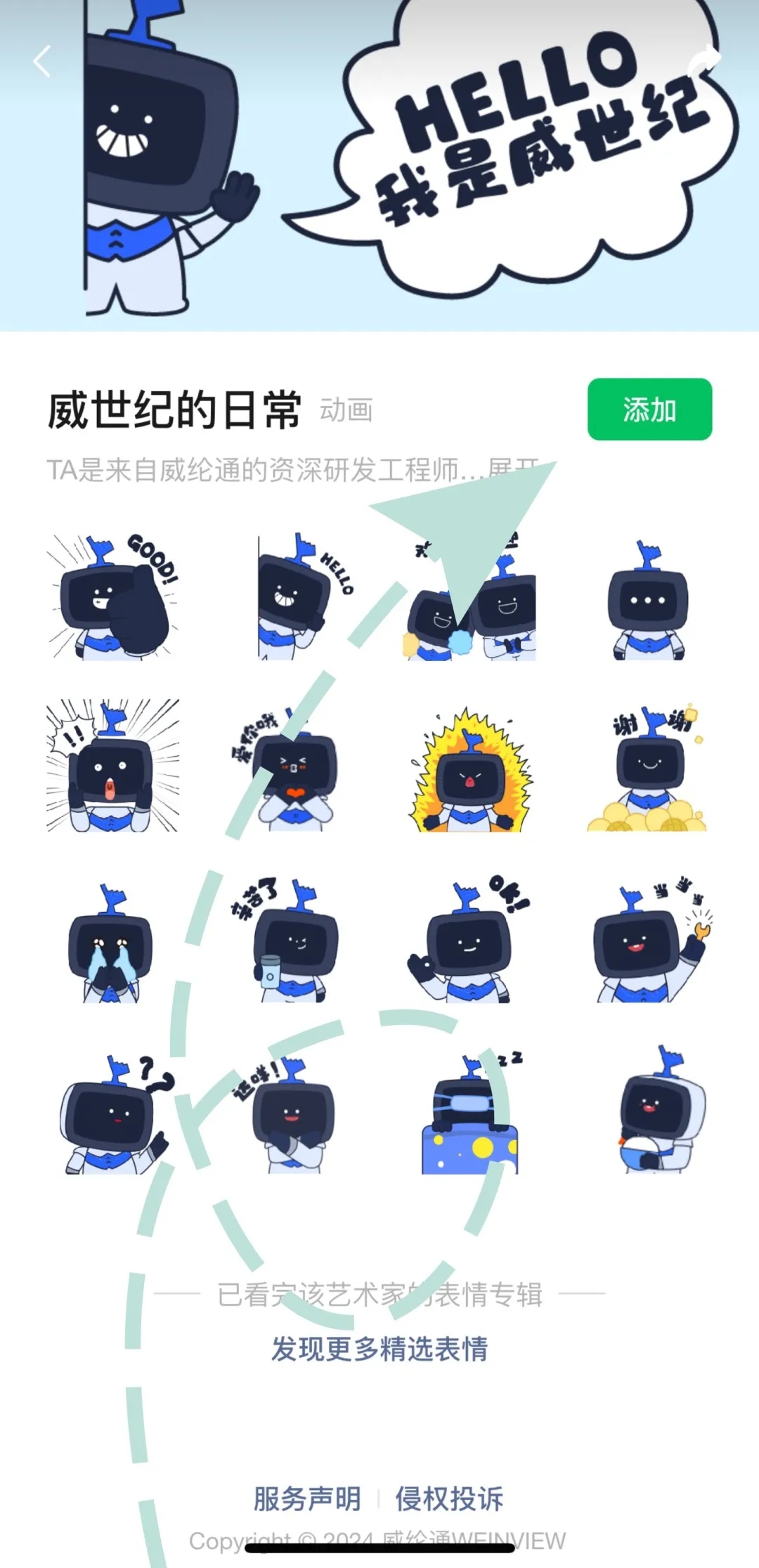
Task: Tap the green 添加 button
Action: (x=649, y=410)
